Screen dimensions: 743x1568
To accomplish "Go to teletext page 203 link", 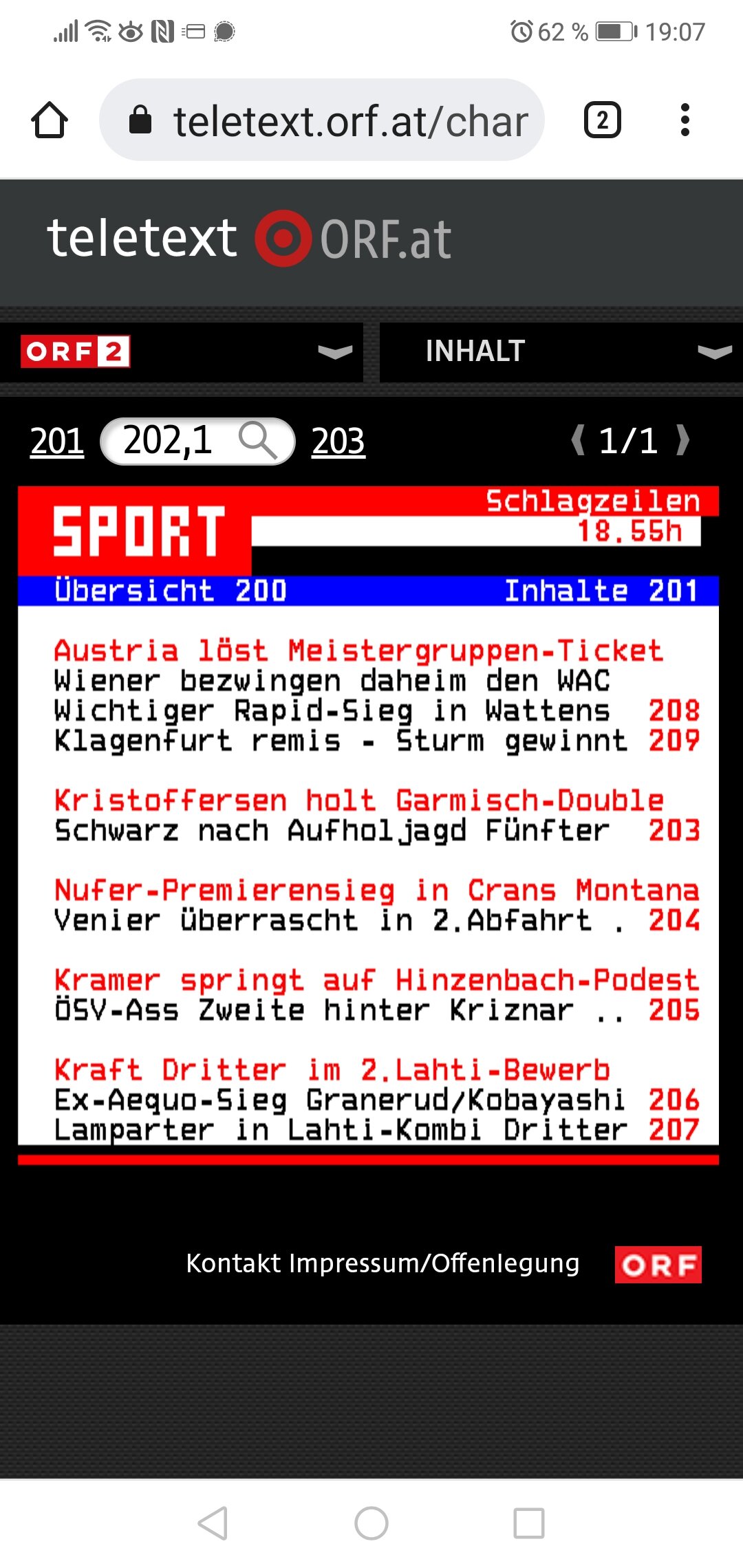I will [x=338, y=441].
